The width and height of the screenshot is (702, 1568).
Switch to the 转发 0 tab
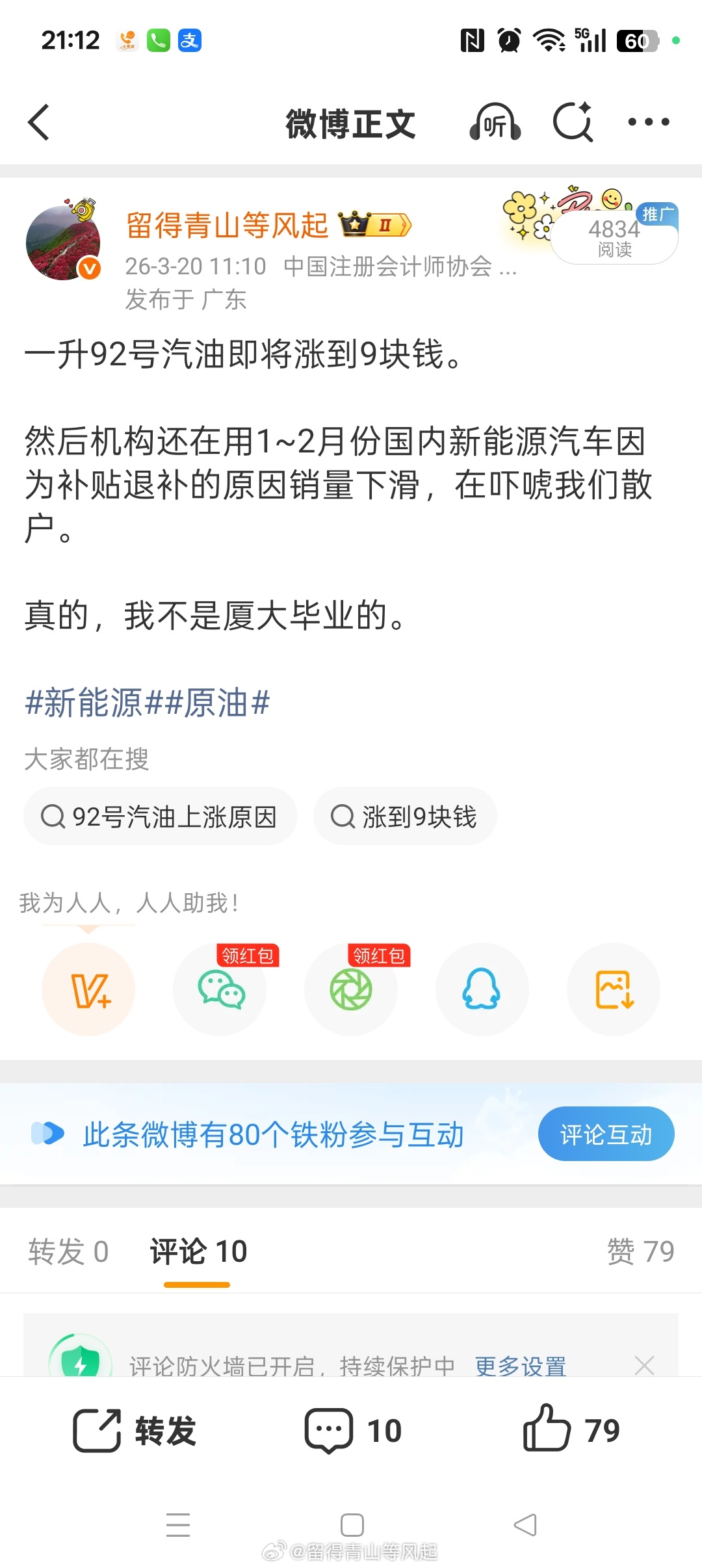(x=70, y=1249)
